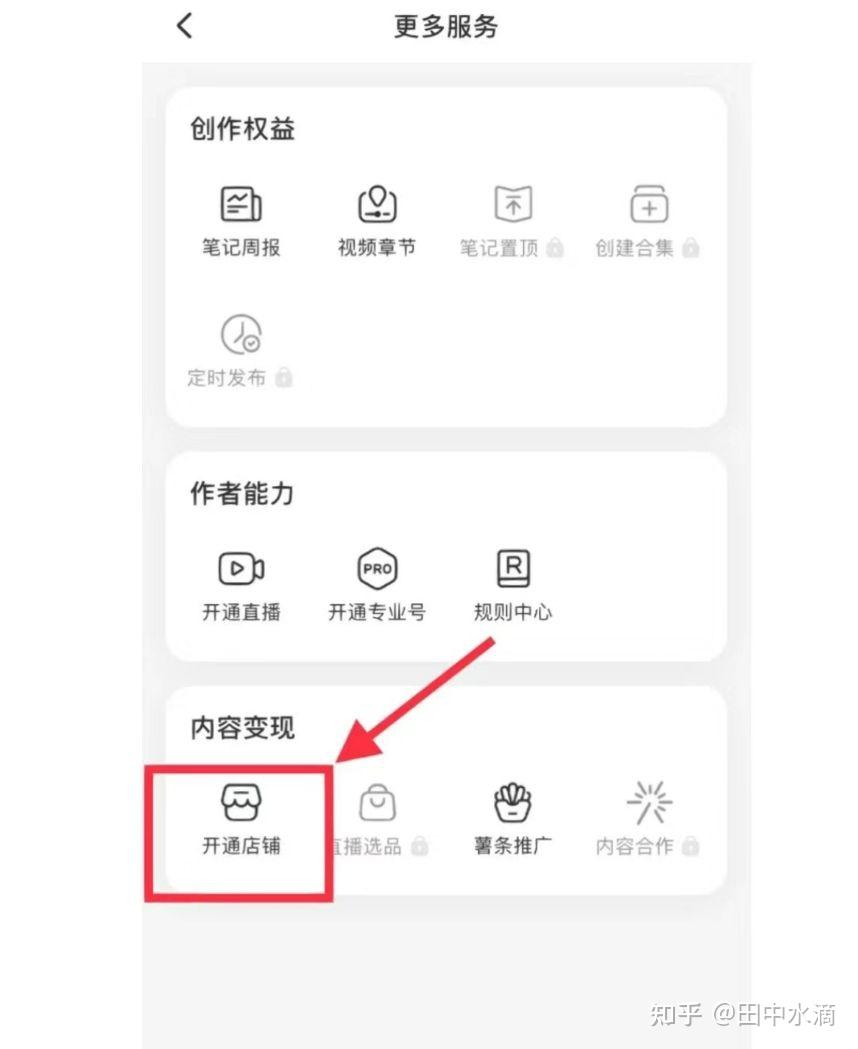Tap the locked 直播选品 option
Image resolution: width=858 pixels, height=1049 pixels.
point(377,818)
